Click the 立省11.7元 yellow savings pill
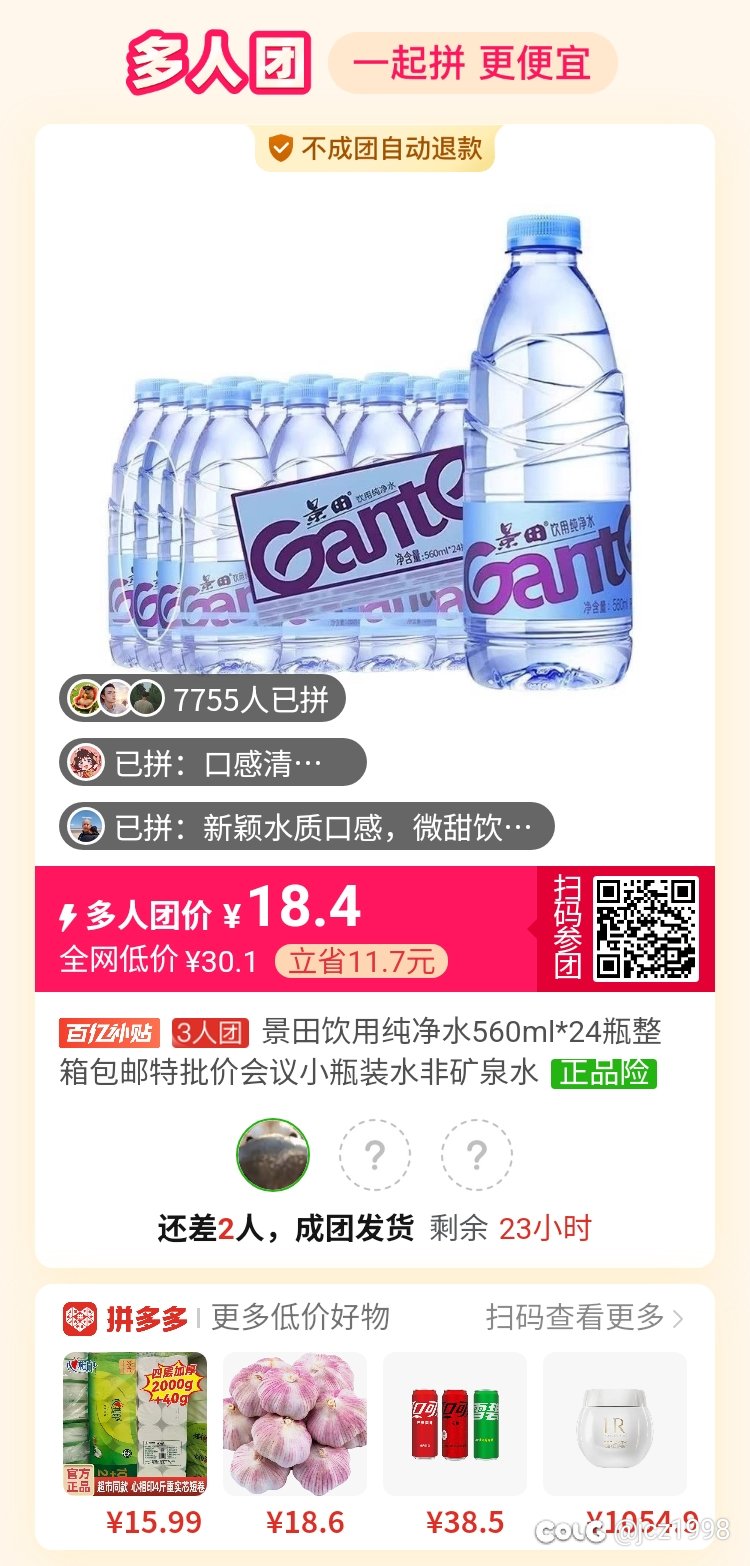The height and width of the screenshot is (1566, 750). pyautogui.click(x=363, y=959)
